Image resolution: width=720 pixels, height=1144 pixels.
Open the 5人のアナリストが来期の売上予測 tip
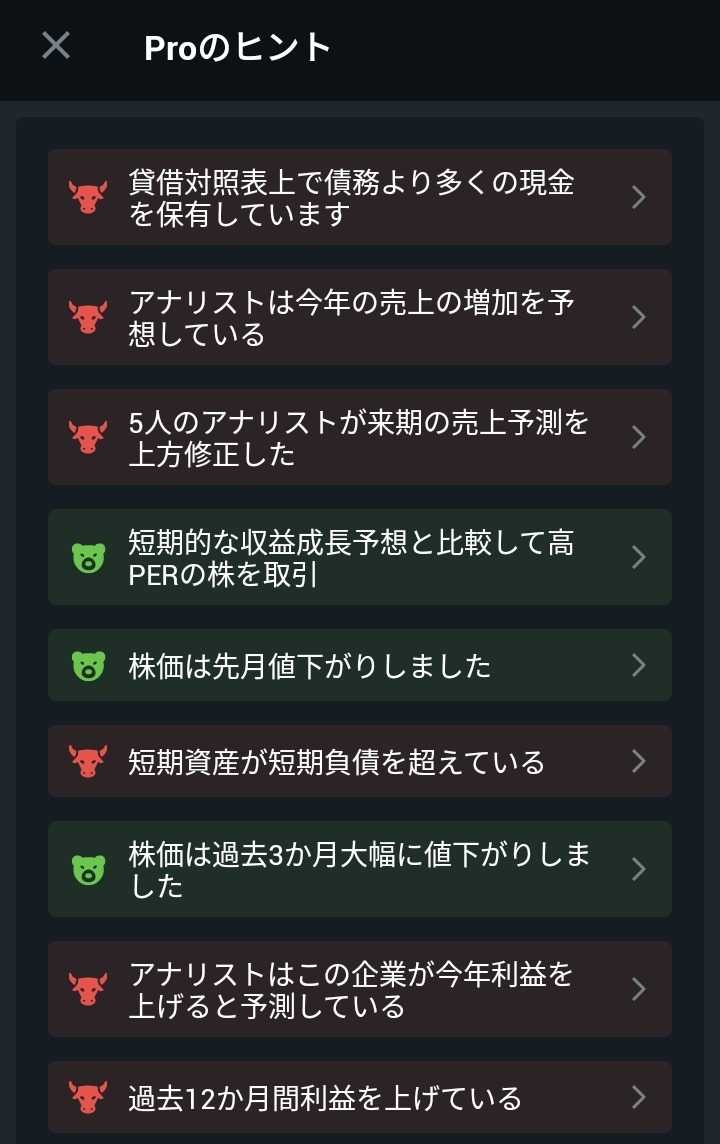(x=359, y=437)
